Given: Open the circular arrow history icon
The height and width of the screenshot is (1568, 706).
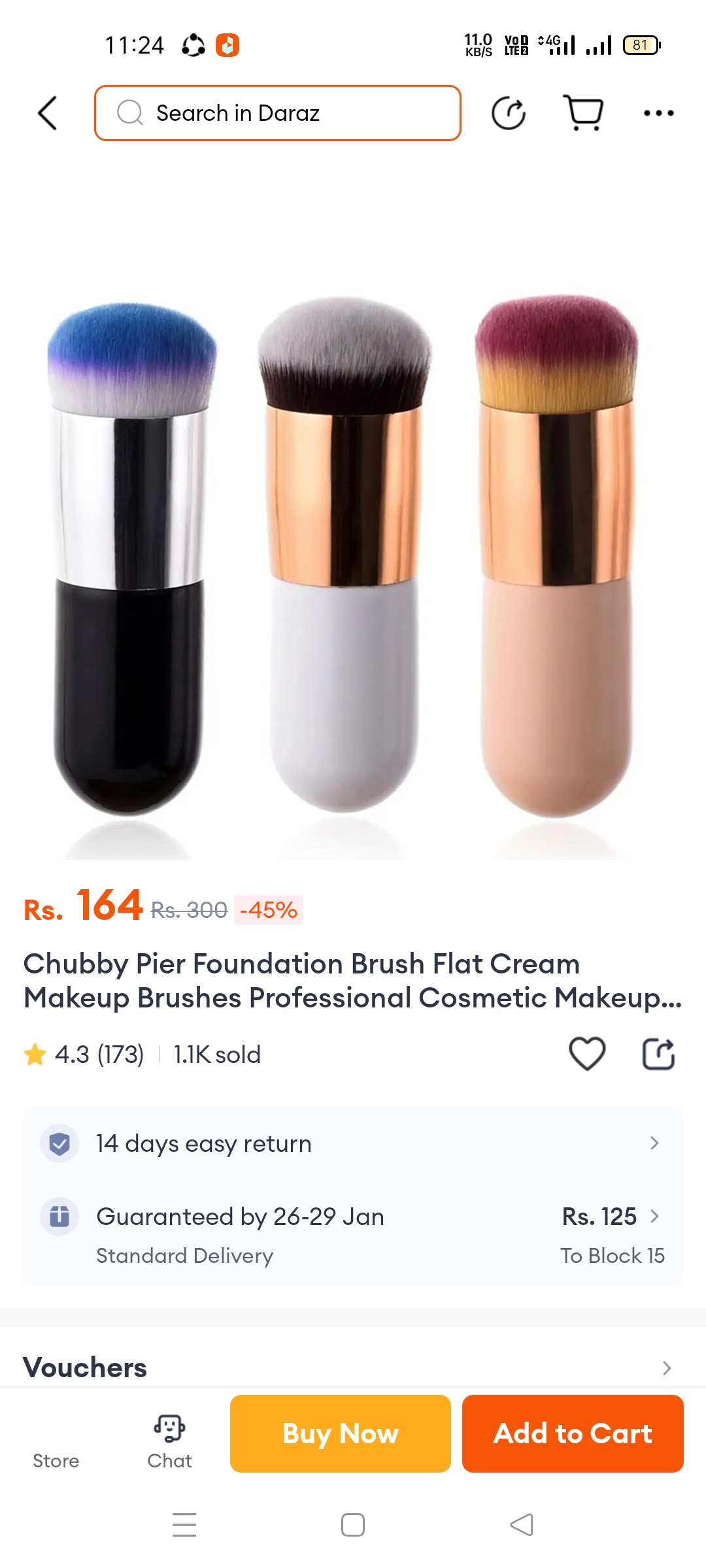Looking at the screenshot, I should pos(508,113).
